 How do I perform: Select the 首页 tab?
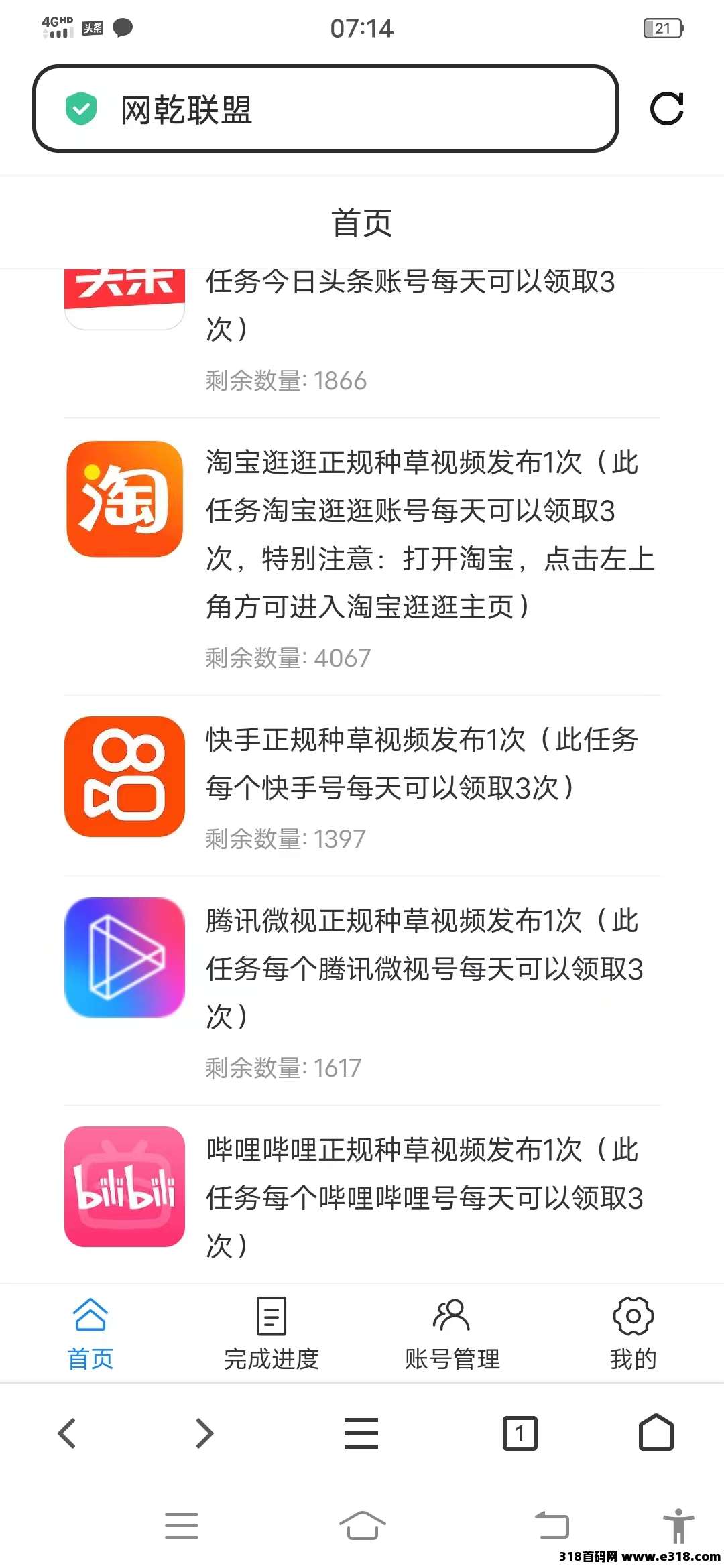click(x=90, y=1333)
